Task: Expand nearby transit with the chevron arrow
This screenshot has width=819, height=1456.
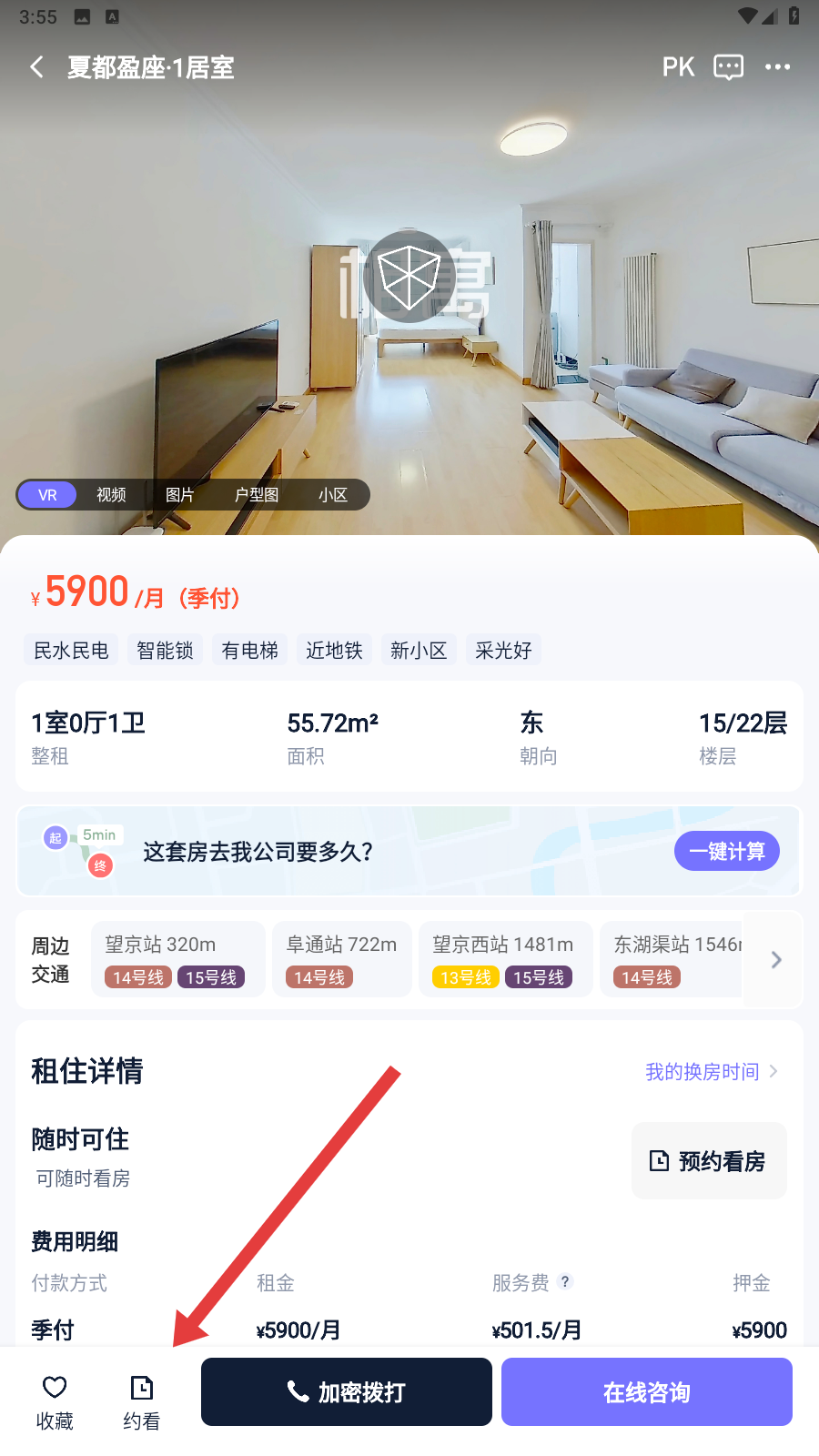Action: click(x=775, y=960)
